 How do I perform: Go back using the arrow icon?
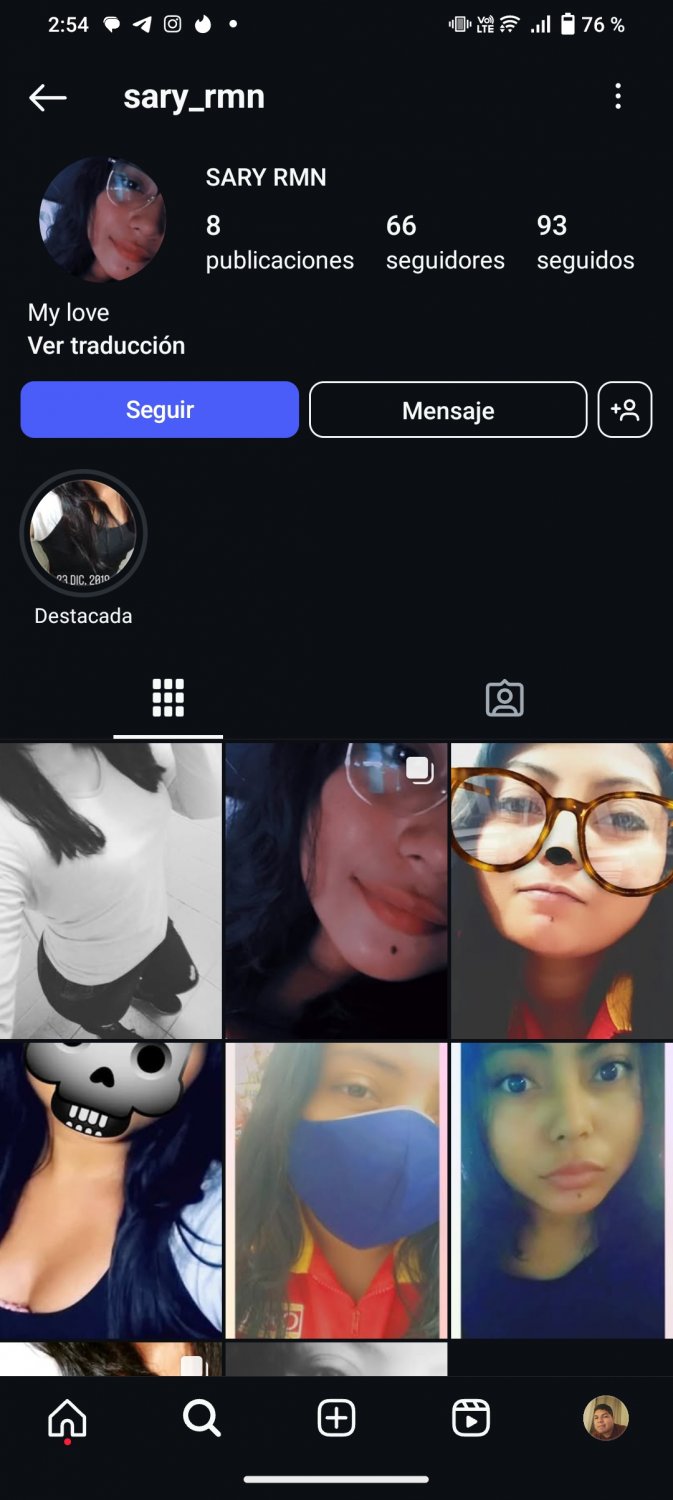47,97
